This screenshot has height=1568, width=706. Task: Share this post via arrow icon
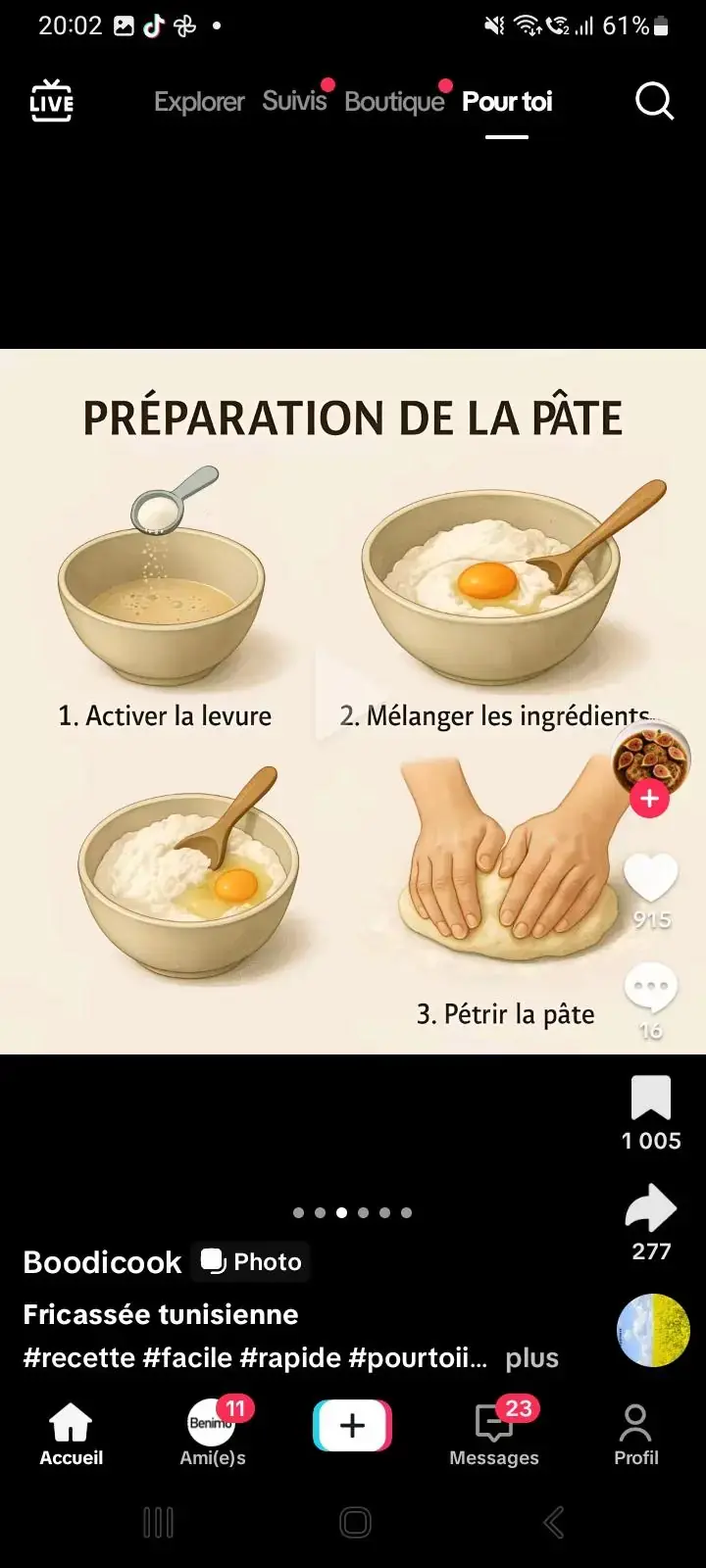coord(651,1209)
